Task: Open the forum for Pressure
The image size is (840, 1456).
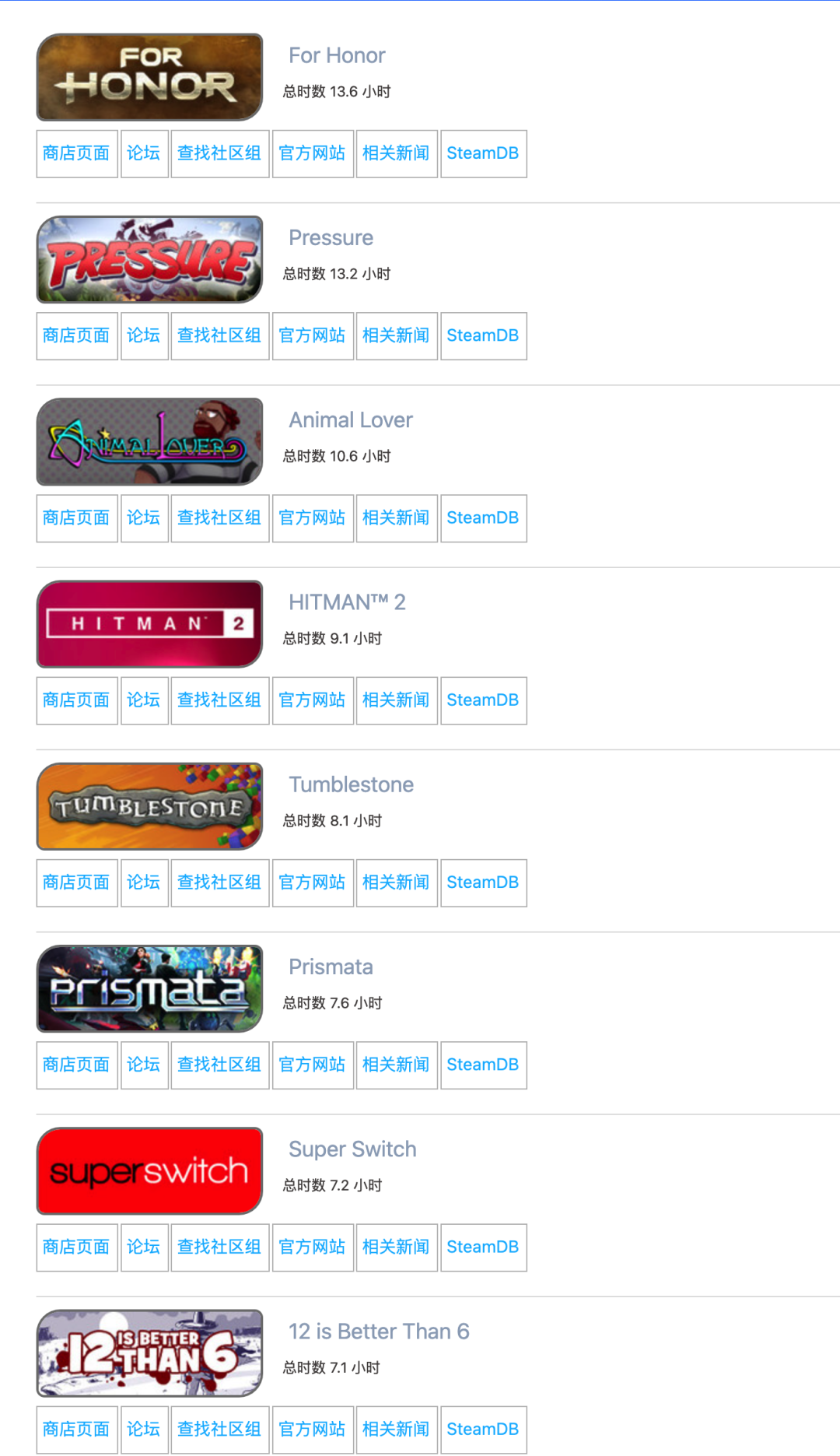Action: 144,336
